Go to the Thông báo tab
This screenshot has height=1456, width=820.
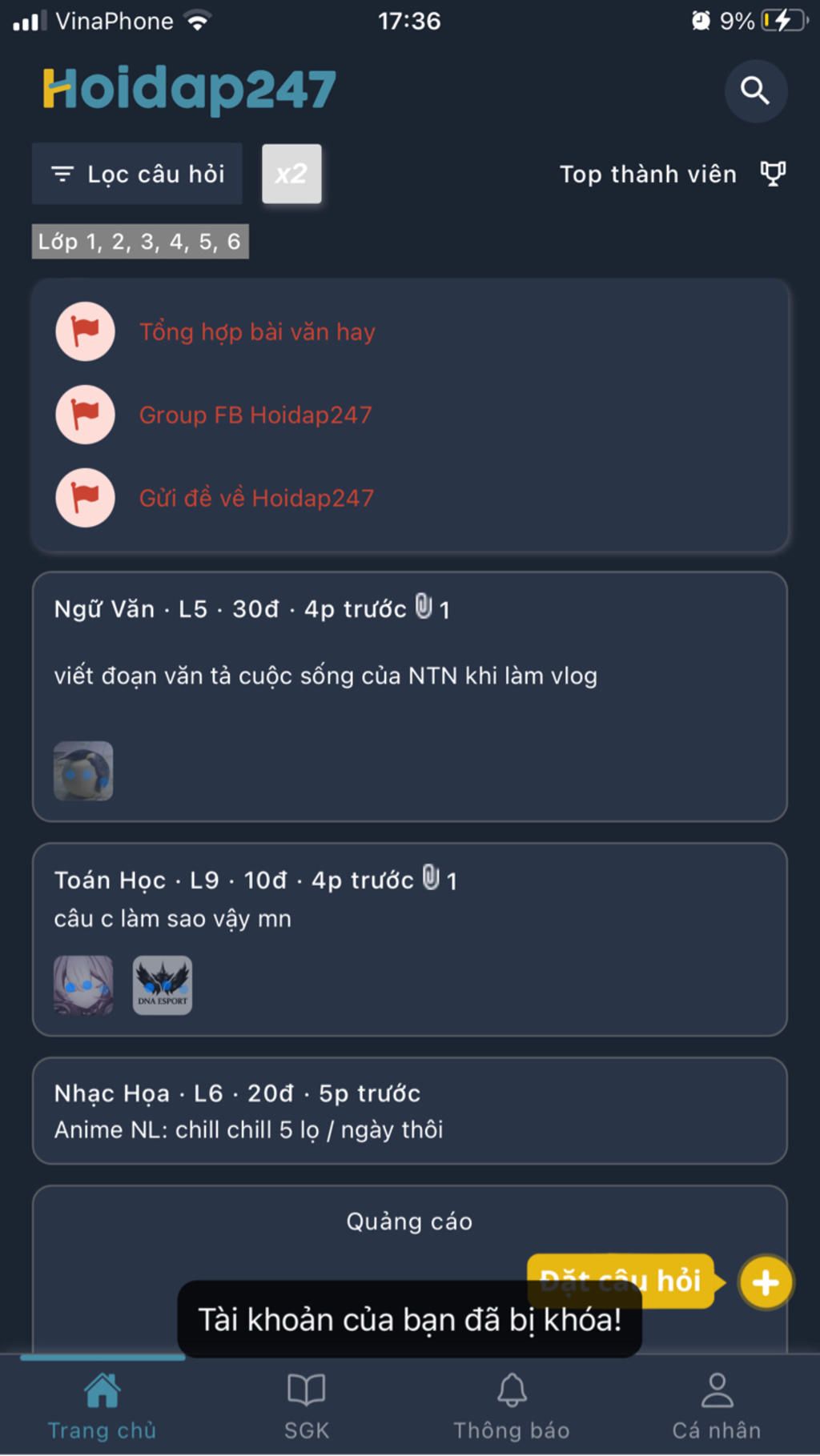coord(512,1406)
